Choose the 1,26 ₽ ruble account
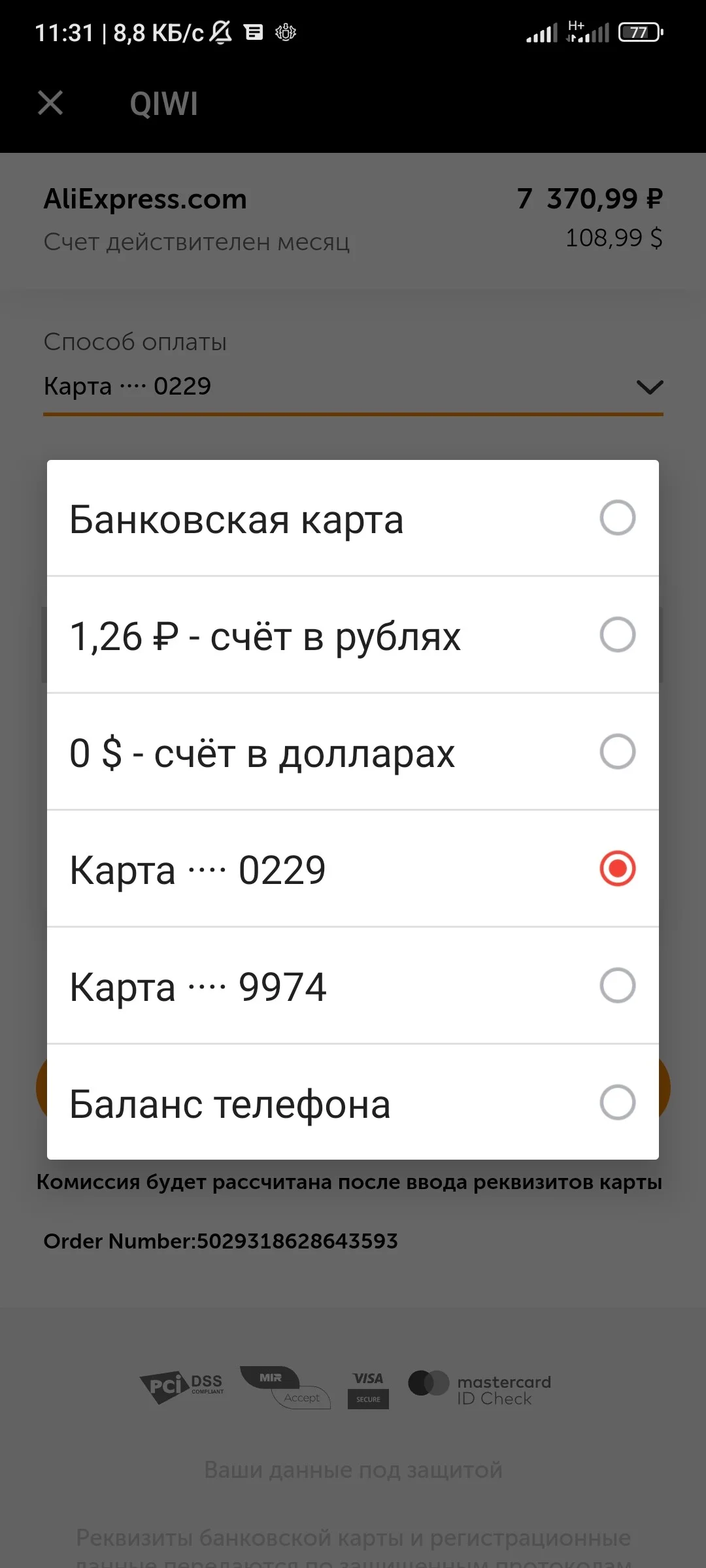The width and height of the screenshot is (706, 1568). pos(353,635)
